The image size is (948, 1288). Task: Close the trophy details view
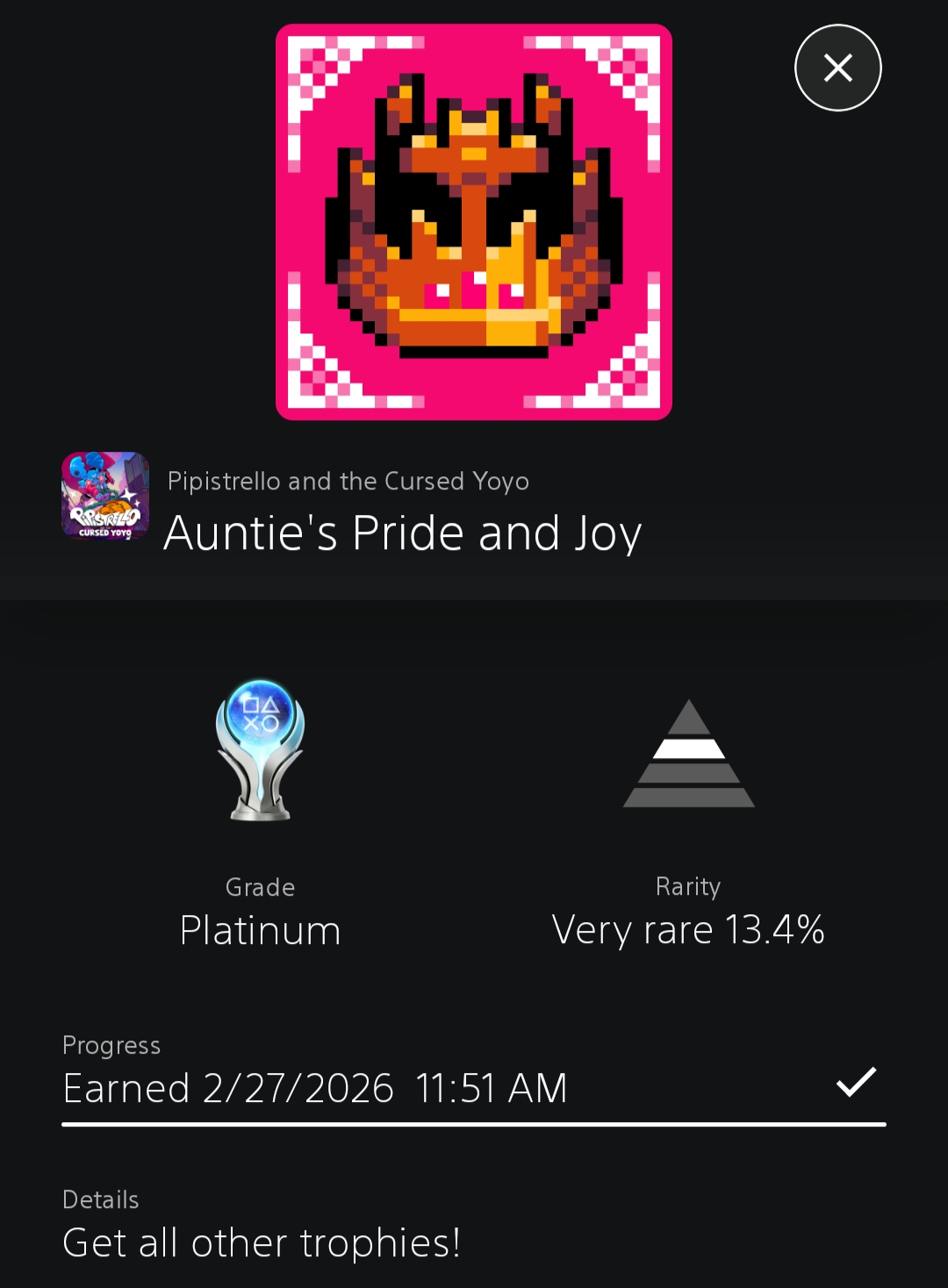click(837, 68)
